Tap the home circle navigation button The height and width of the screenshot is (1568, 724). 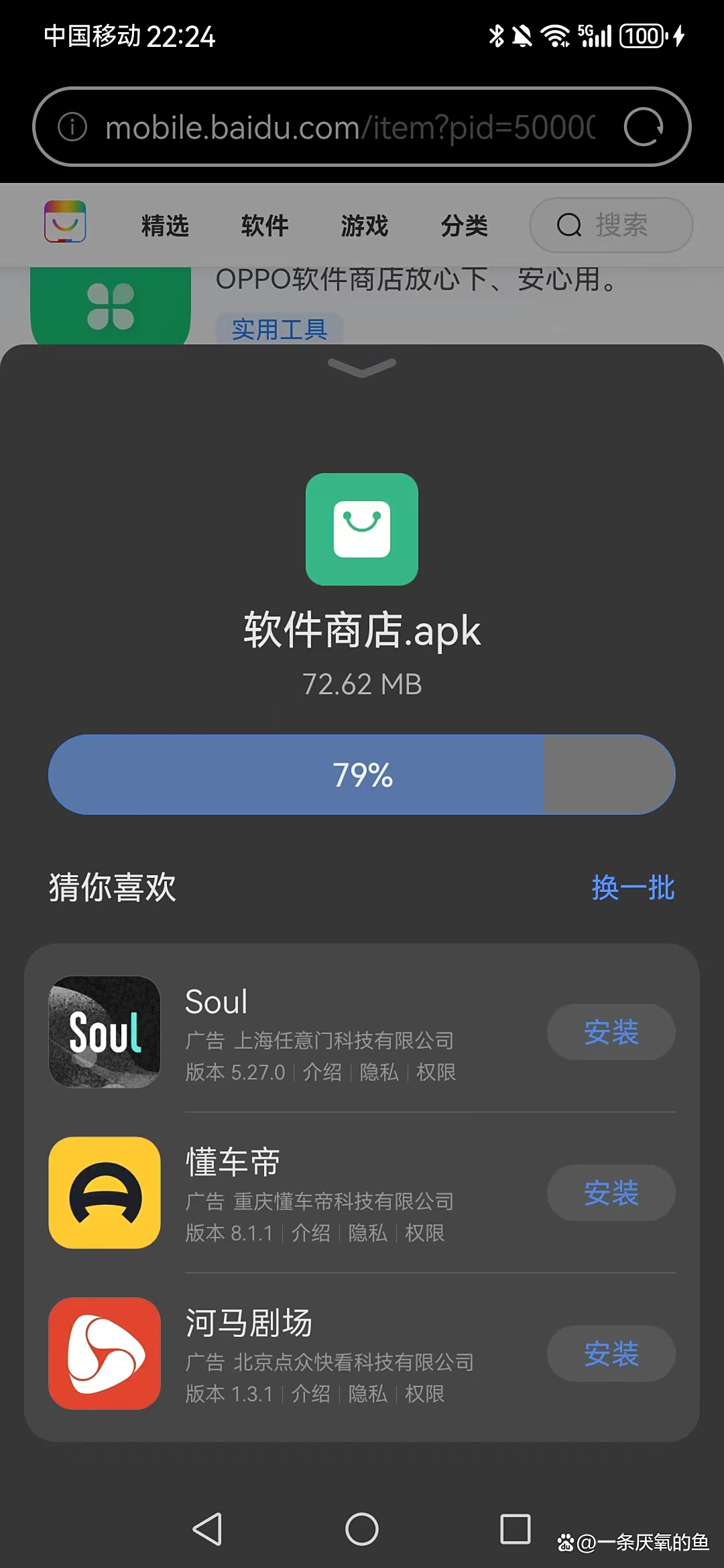tap(362, 1530)
